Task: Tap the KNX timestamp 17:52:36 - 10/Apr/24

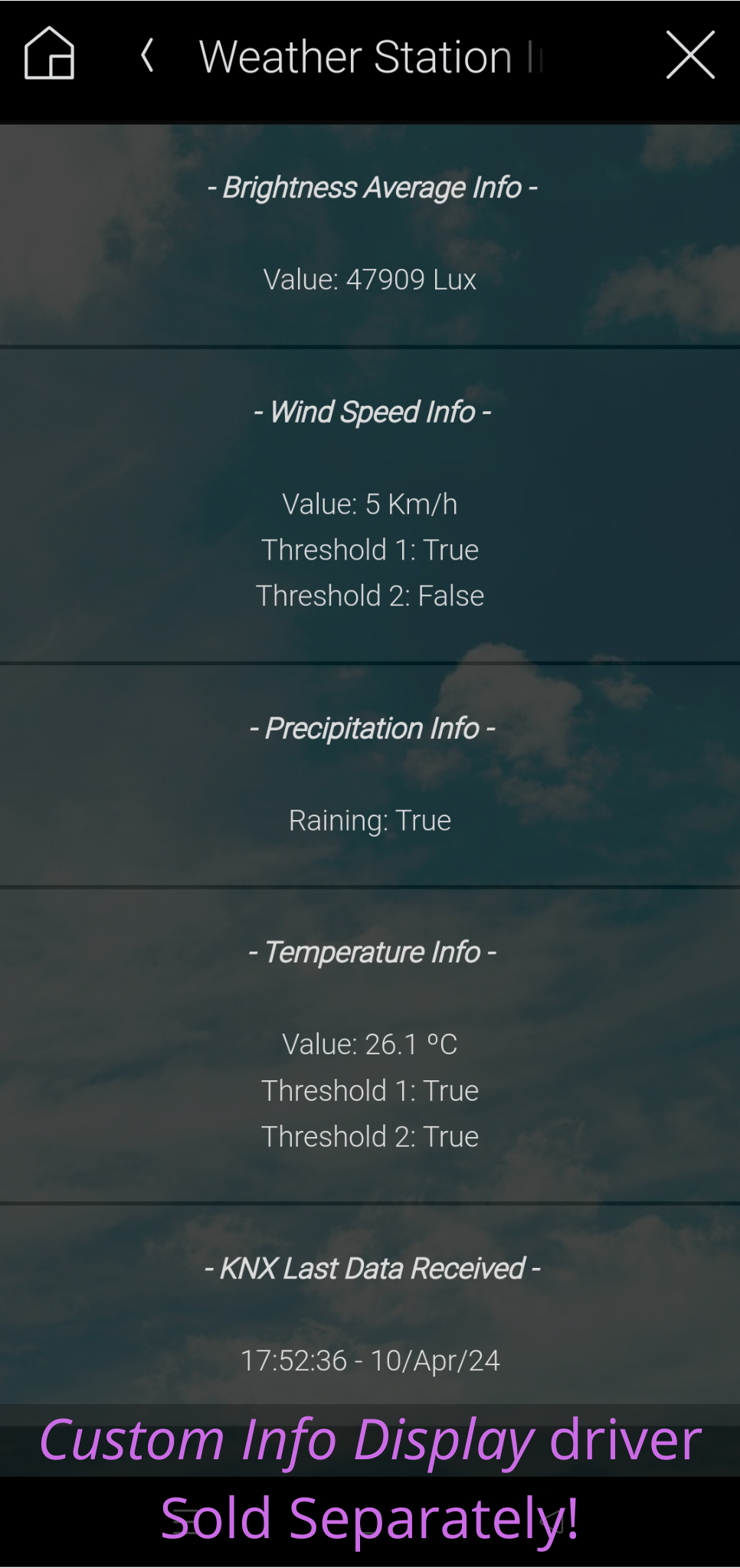Action: point(370,1361)
